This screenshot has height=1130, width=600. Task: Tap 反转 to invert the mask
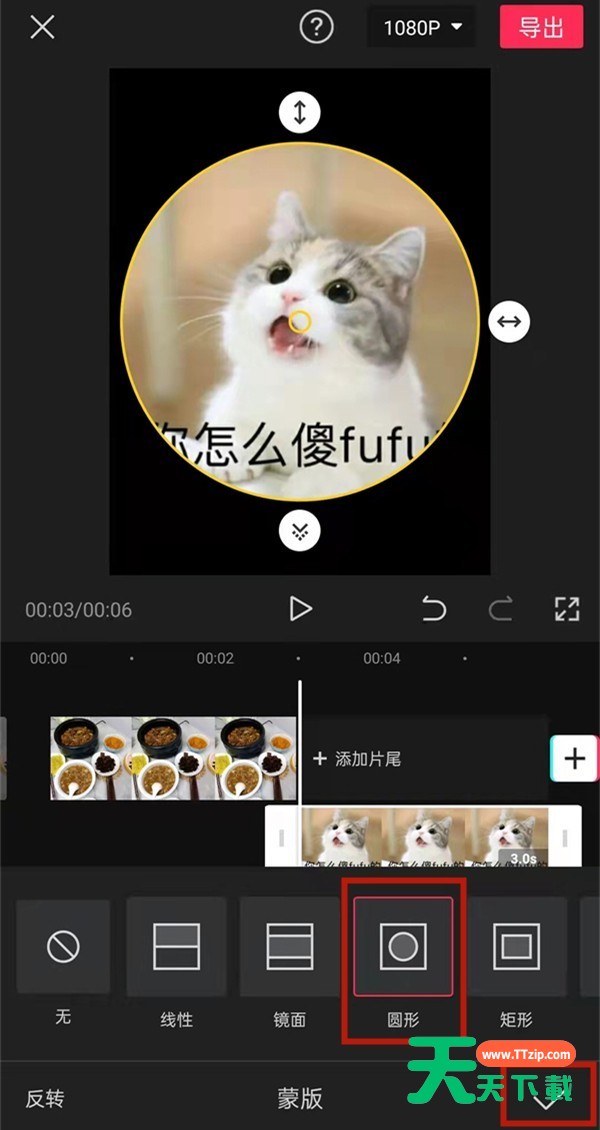click(x=45, y=1098)
